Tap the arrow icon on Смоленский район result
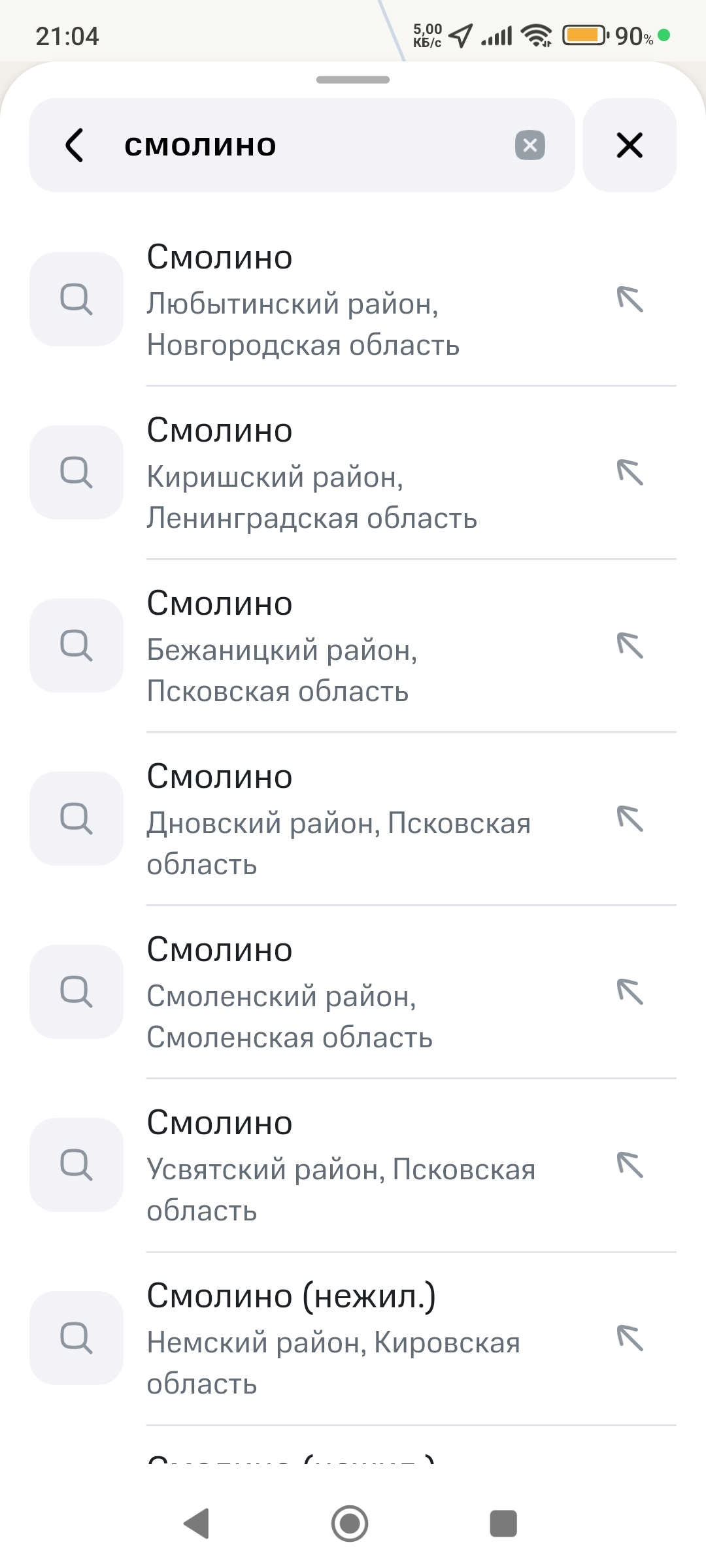 coord(630,992)
